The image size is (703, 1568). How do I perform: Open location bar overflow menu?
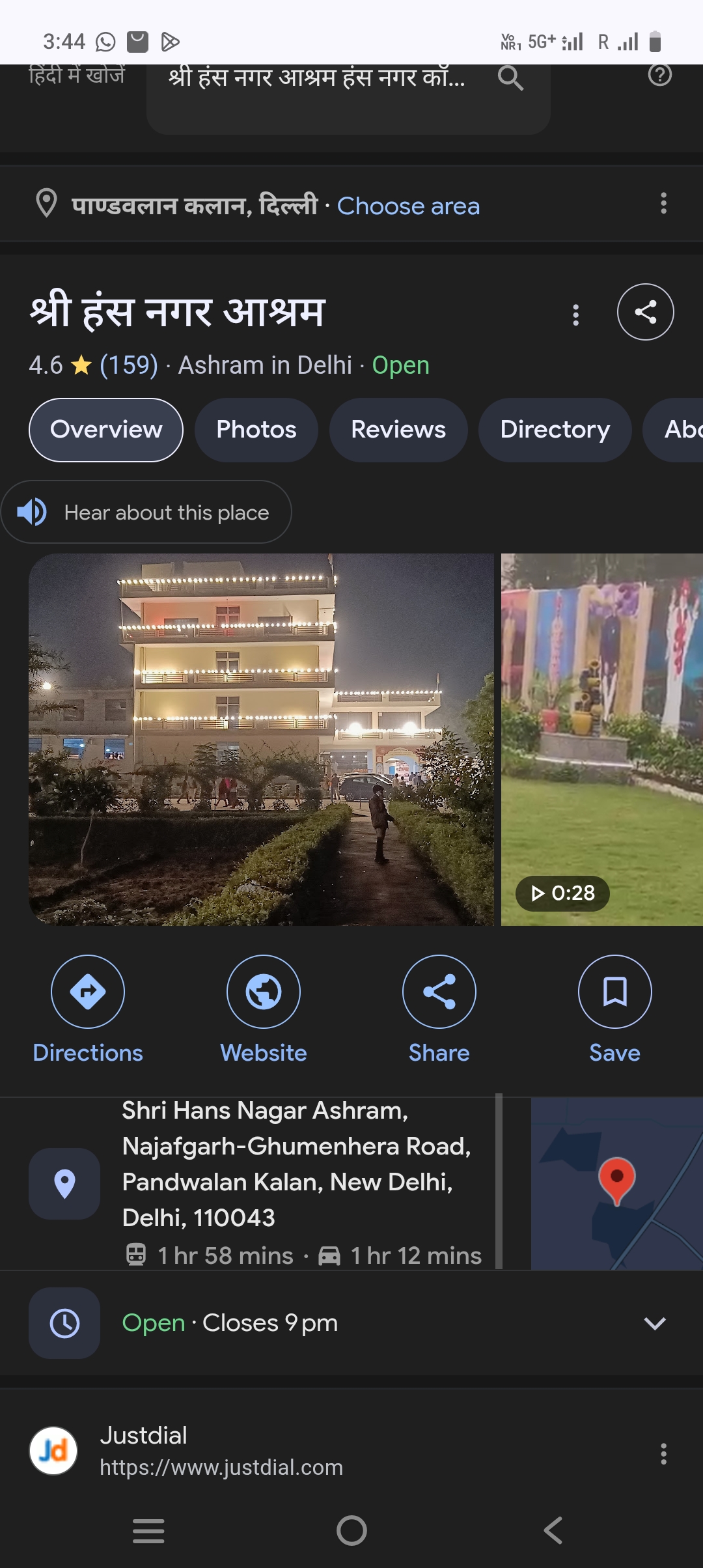663,203
